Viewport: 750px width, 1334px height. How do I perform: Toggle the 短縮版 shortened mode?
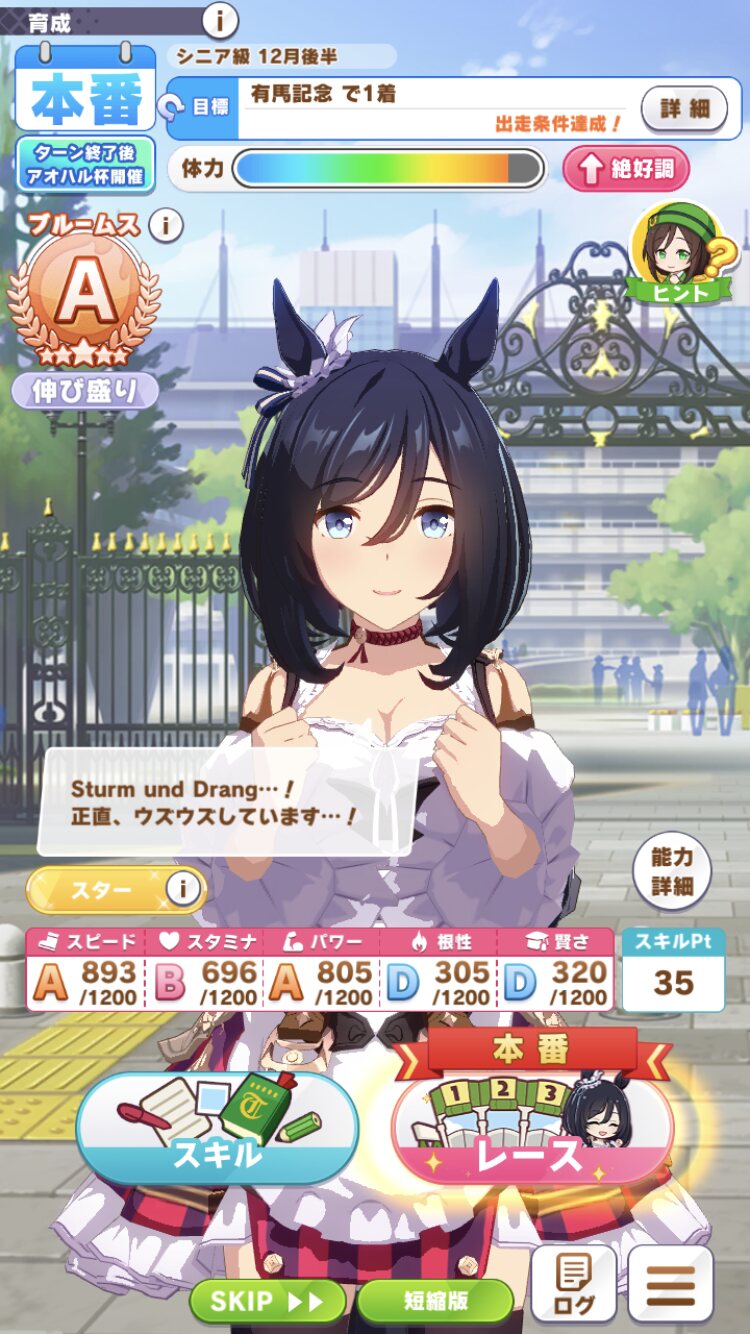pos(435,1301)
